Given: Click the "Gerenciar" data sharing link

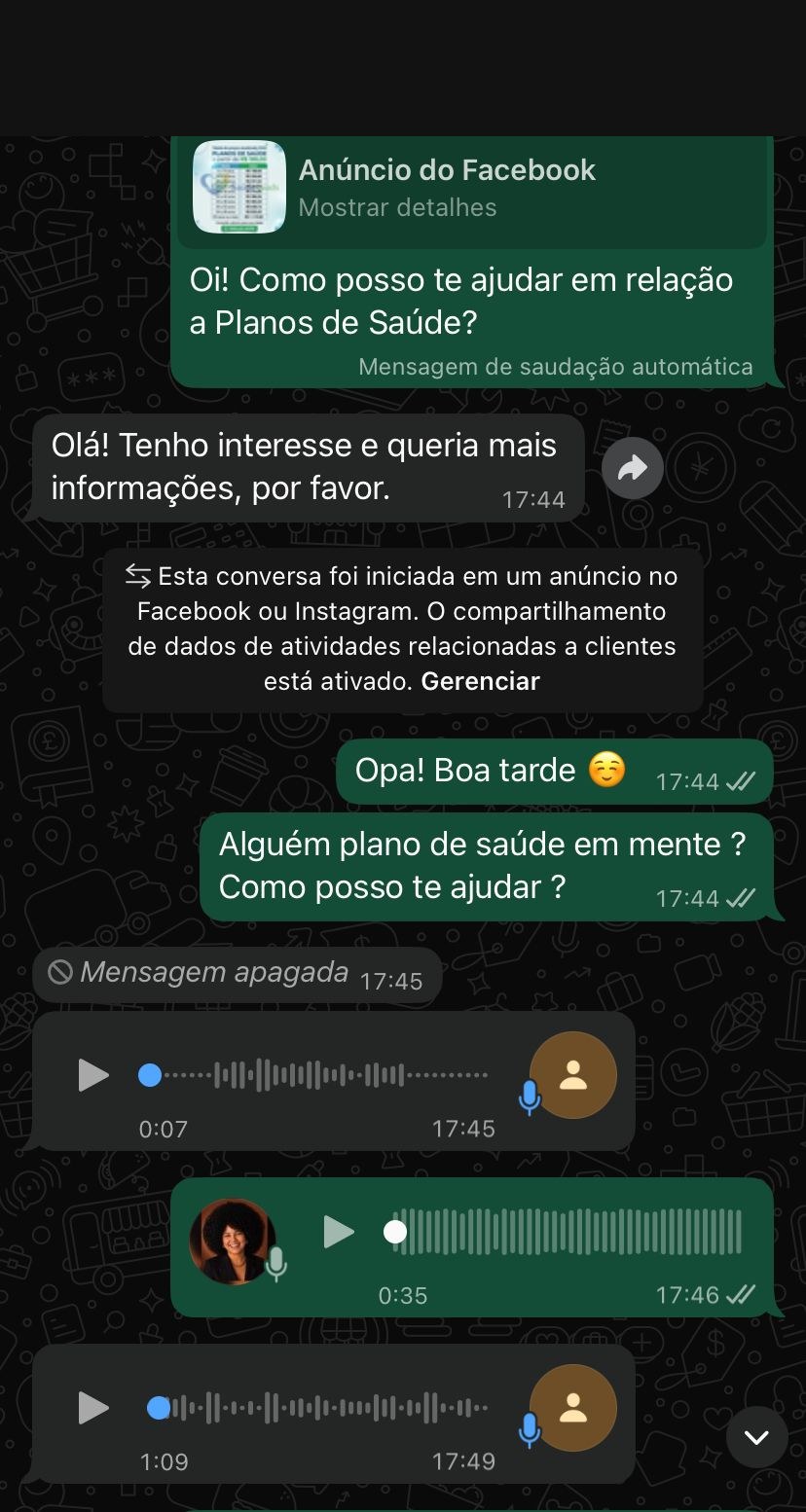Looking at the screenshot, I should (480, 681).
